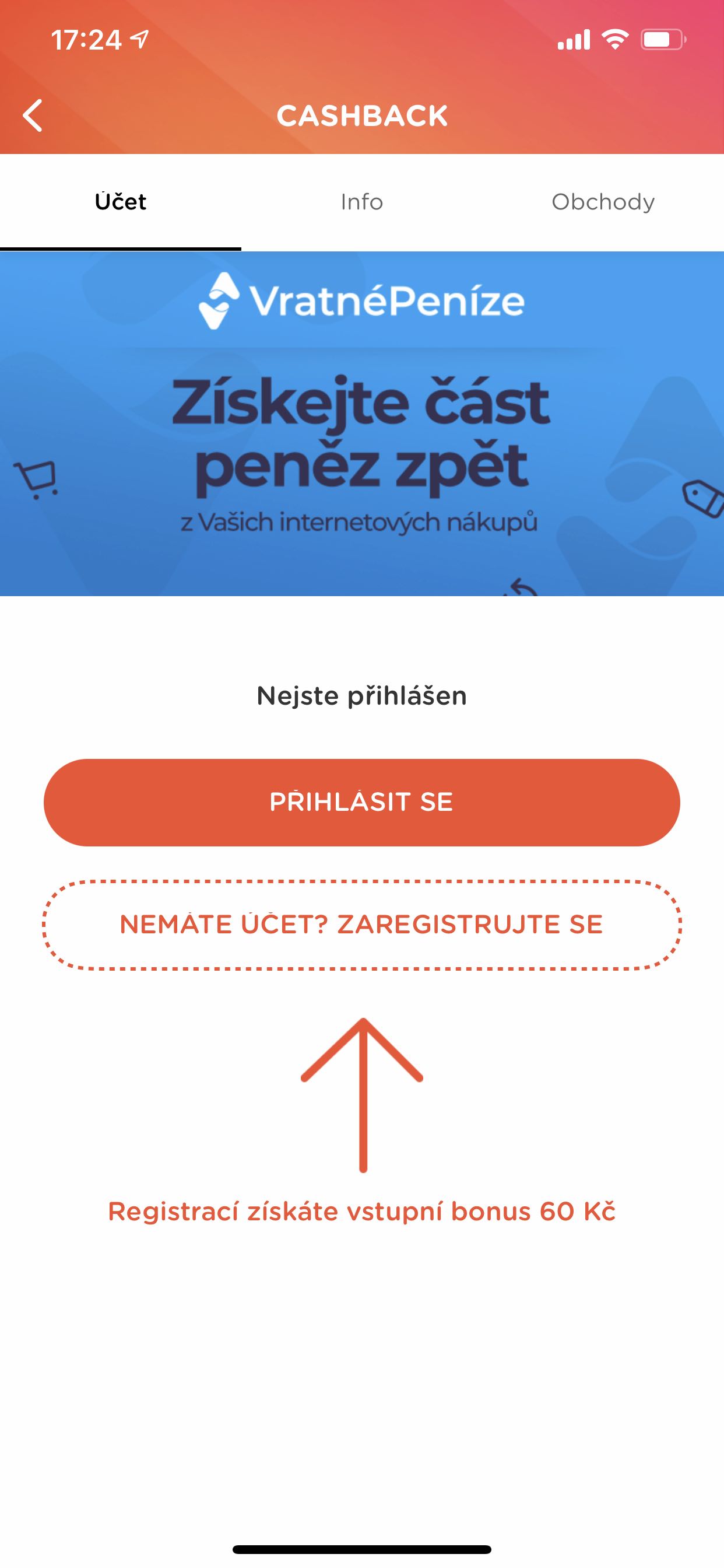Open the Obchody tab

tap(602, 202)
